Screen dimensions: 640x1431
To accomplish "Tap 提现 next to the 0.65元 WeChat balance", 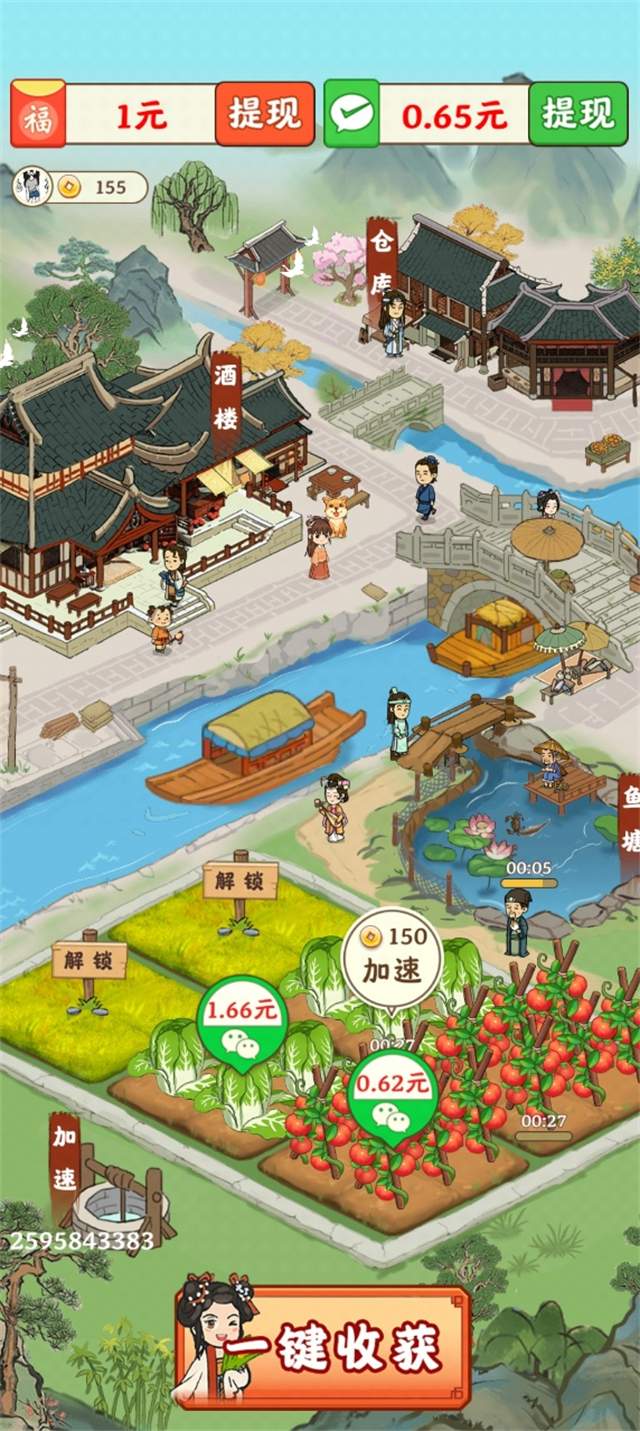I will click(577, 114).
